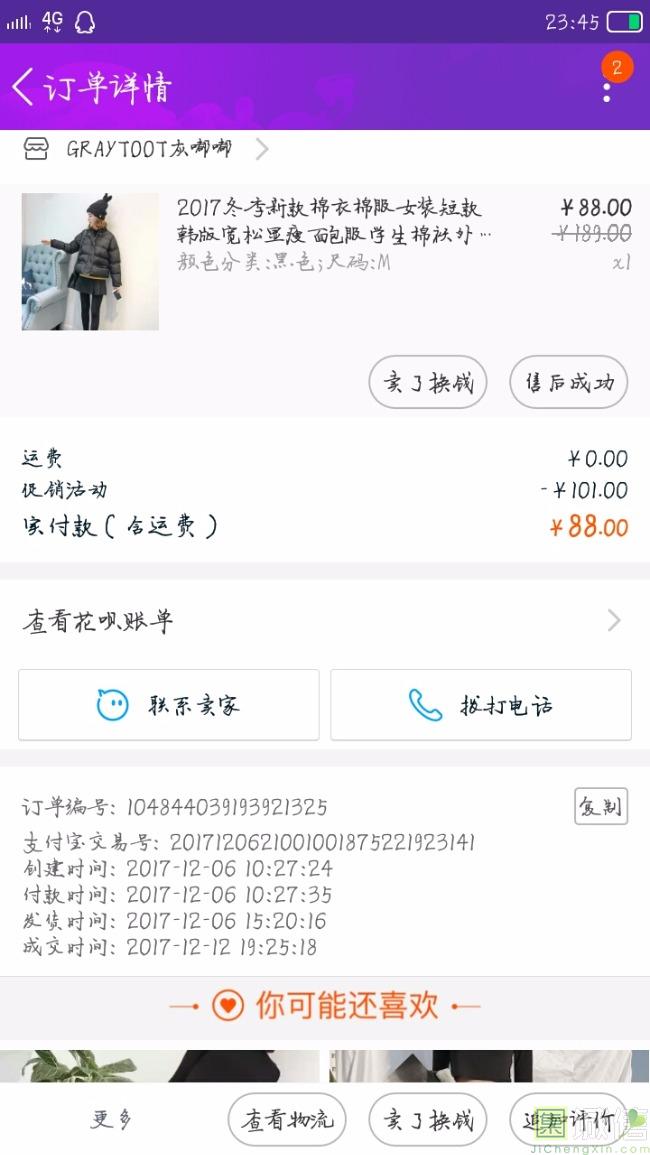Open GRAYTOOT灰嘟嘟 store page
Viewport: 650px width, 1155px height.
pyautogui.click(x=148, y=150)
